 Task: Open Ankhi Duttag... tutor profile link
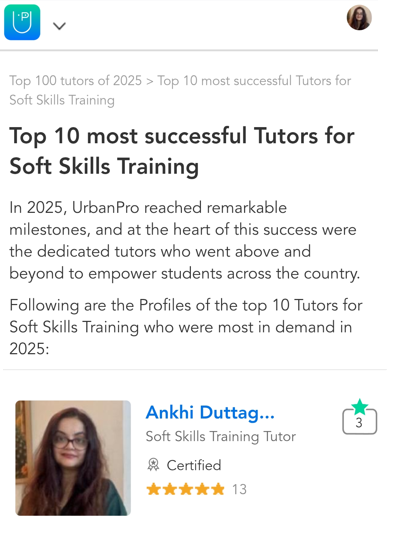[210, 412]
